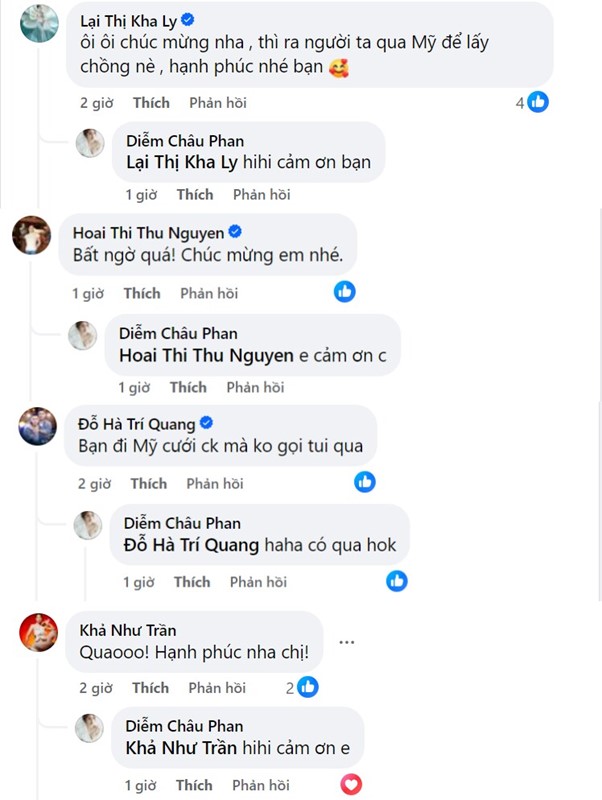602x800 pixels.
Task: Like Diễm Châu Phan's reply to Lại Thị Kha Ly
Action: point(195,194)
